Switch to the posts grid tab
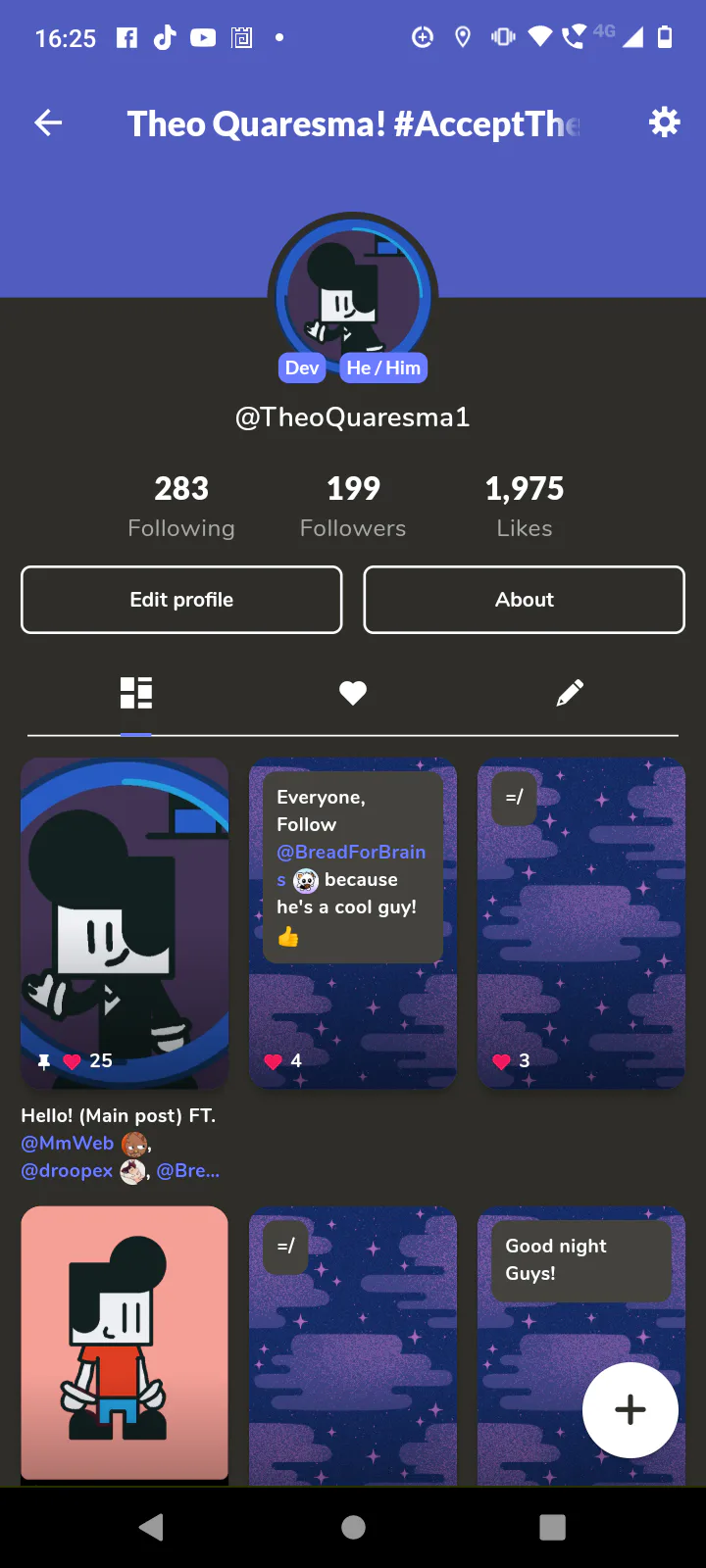706x1568 pixels. coord(136,693)
